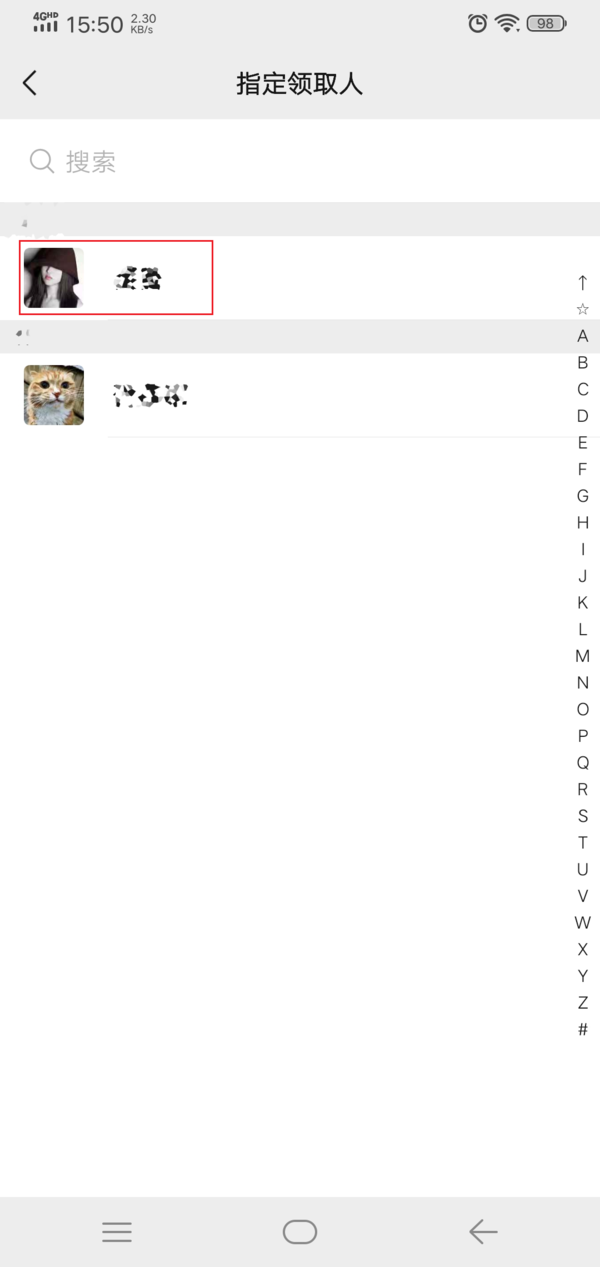This screenshot has height=1267, width=600.
Task: Open the 搜索 search field
Action: 300,162
